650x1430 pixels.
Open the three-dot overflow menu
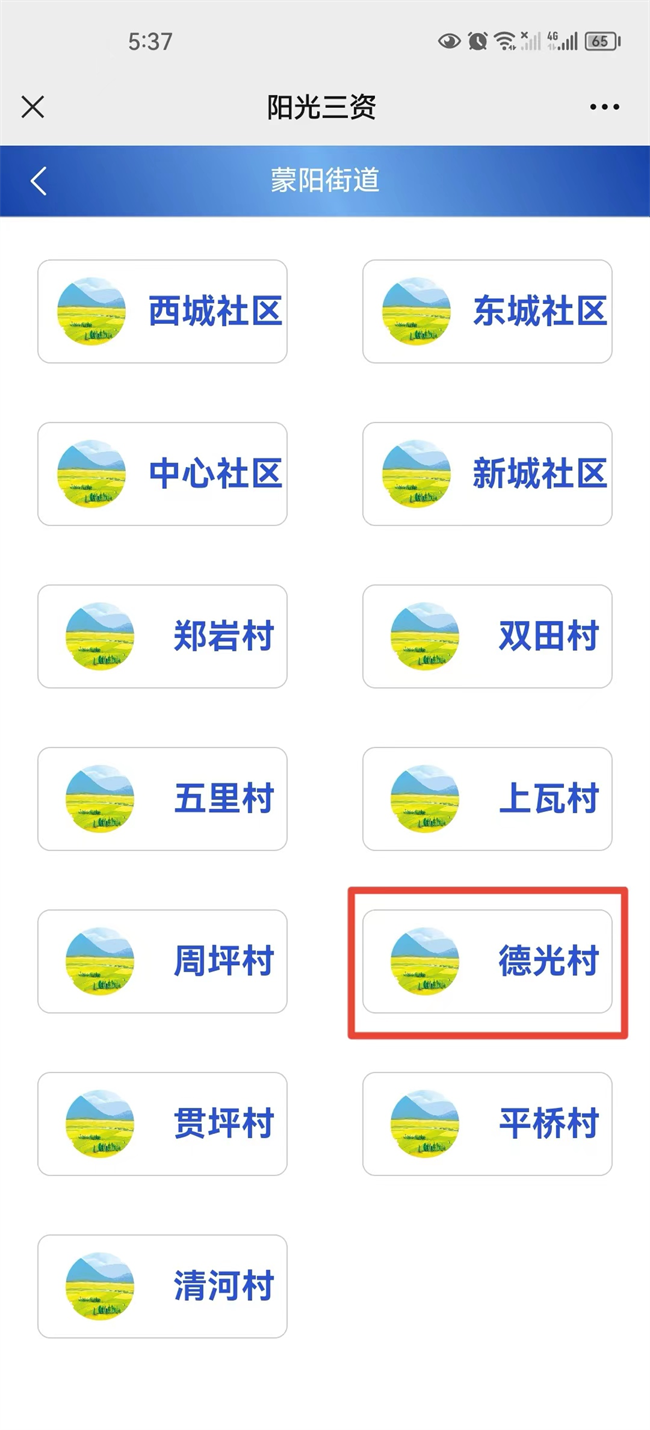[x=604, y=107]
